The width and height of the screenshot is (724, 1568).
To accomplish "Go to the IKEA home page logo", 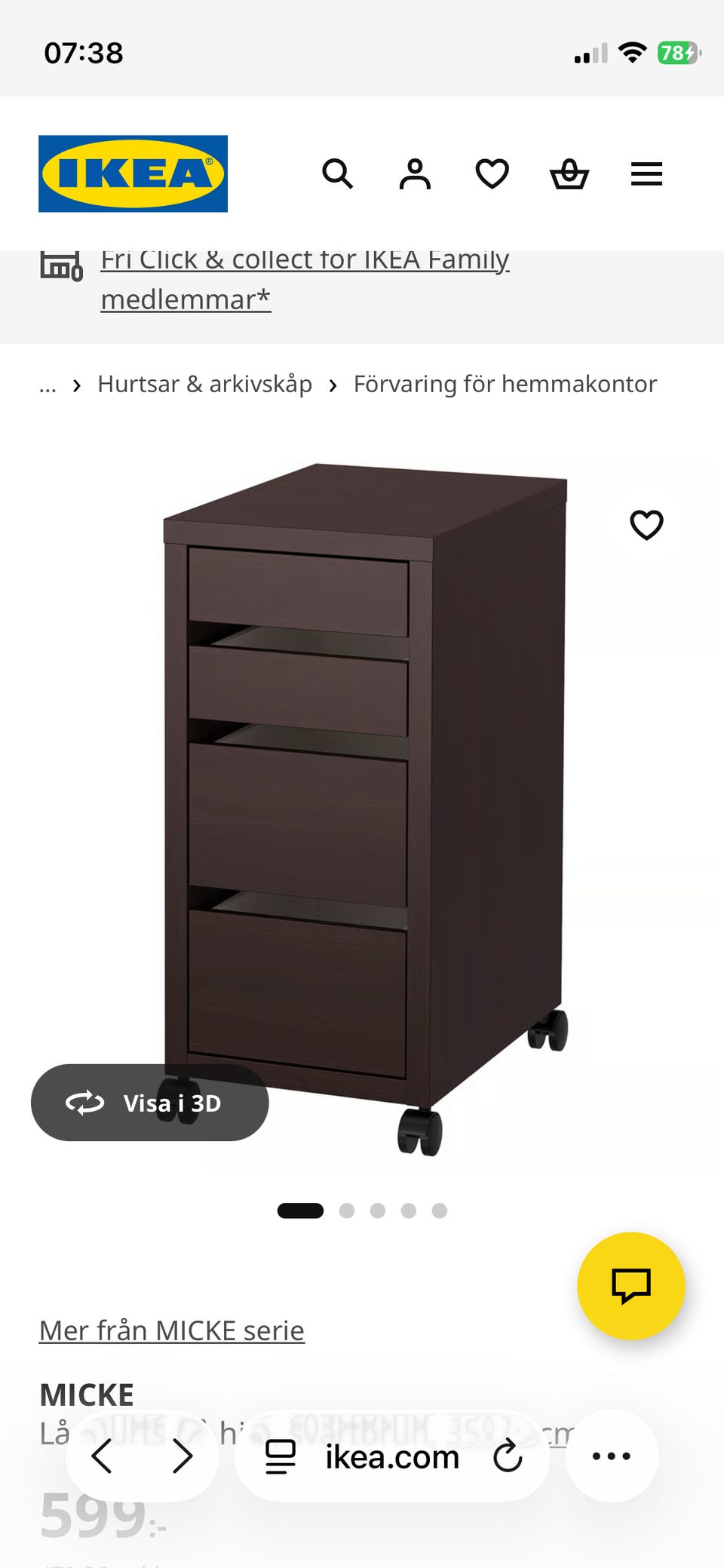I will coord(133,173).
